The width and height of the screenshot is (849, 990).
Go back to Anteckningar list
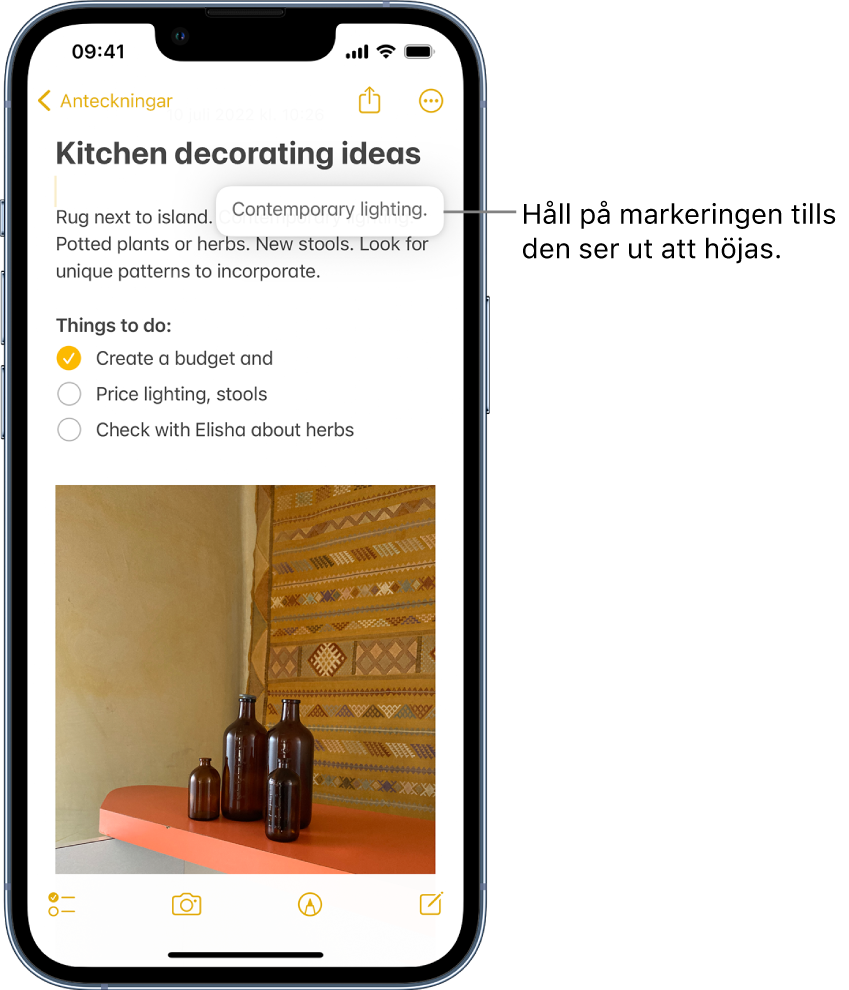pyautogui.click(x=104, y=101)
